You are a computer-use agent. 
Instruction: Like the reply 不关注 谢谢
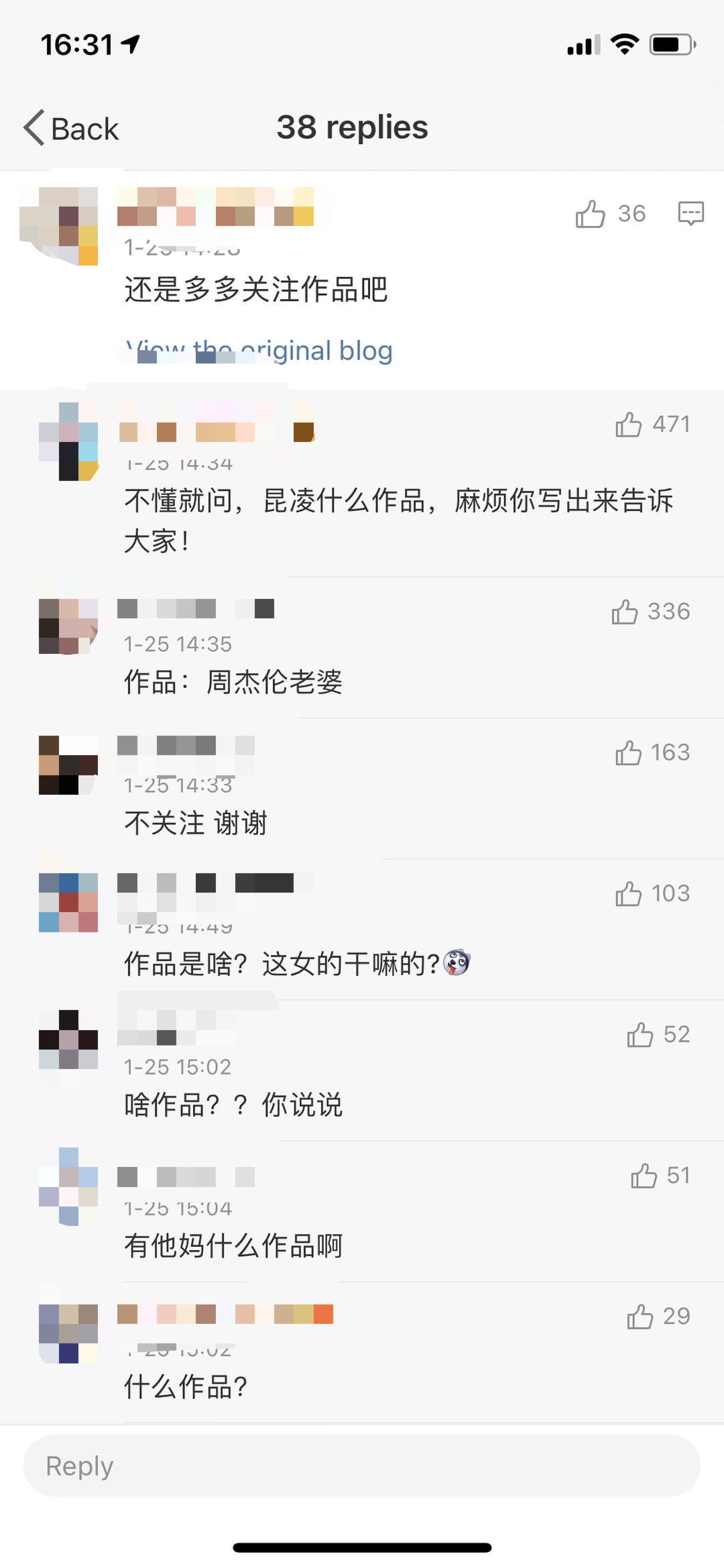629,752
